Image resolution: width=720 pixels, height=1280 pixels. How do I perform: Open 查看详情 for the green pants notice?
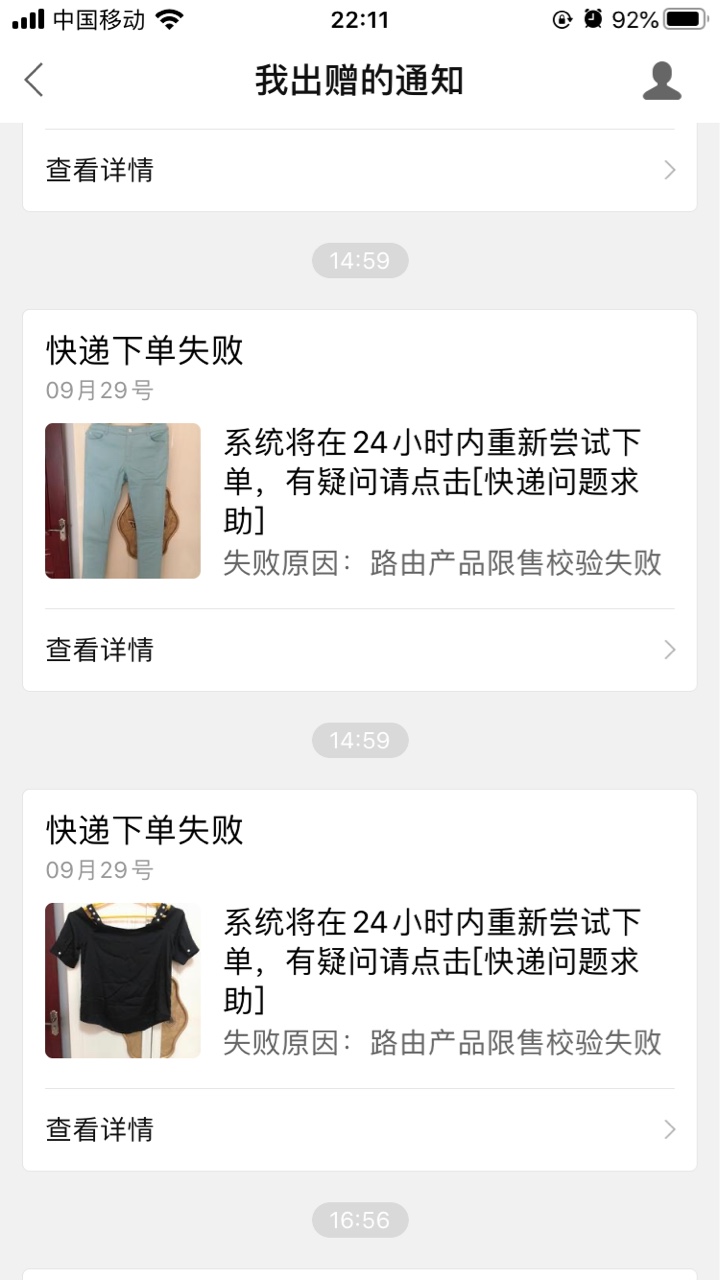coord(360,650)
